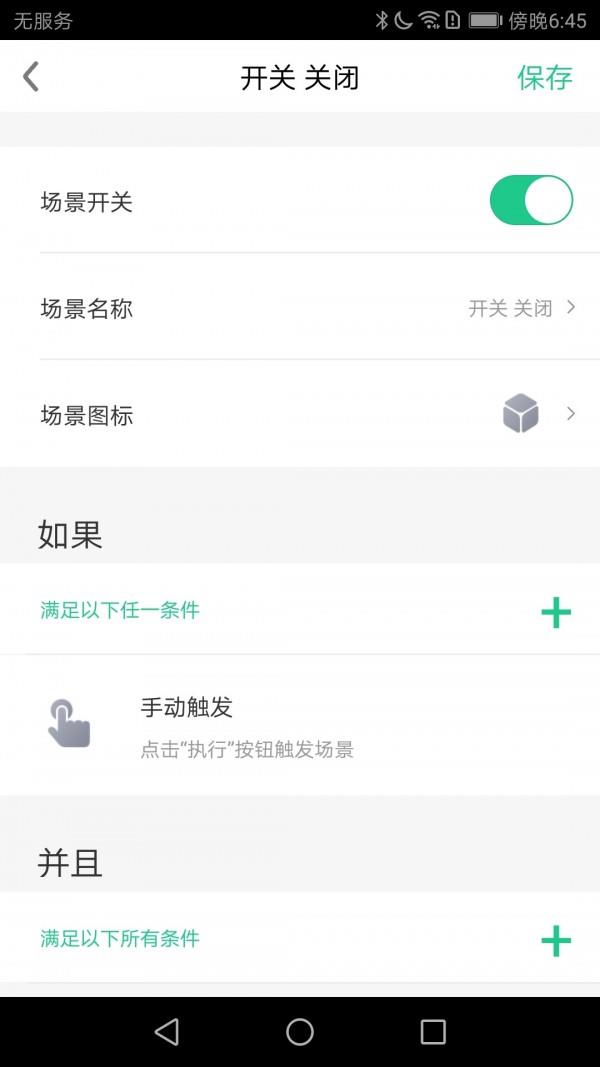Open the 场景名称 row
The height and width of the screenshot is (1067, 600).
pos(300,308)
